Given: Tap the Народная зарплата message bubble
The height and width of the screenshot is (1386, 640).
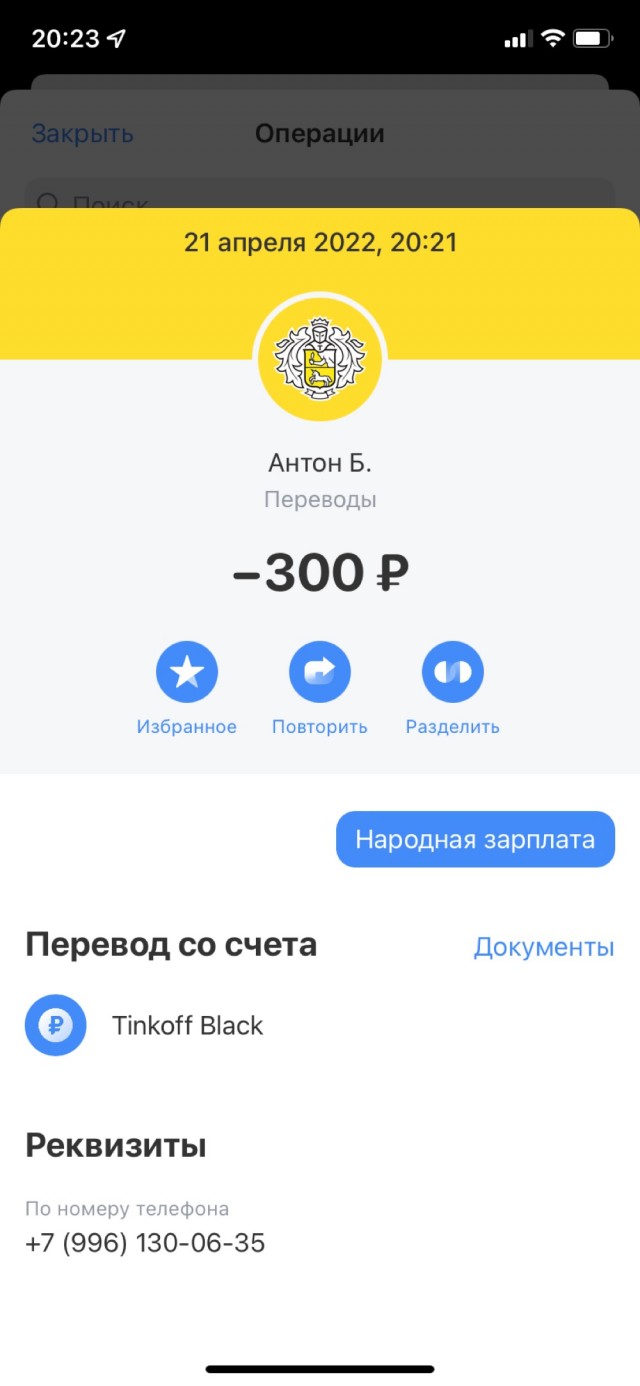Looking at the screenshot, I should coord(475,839).
